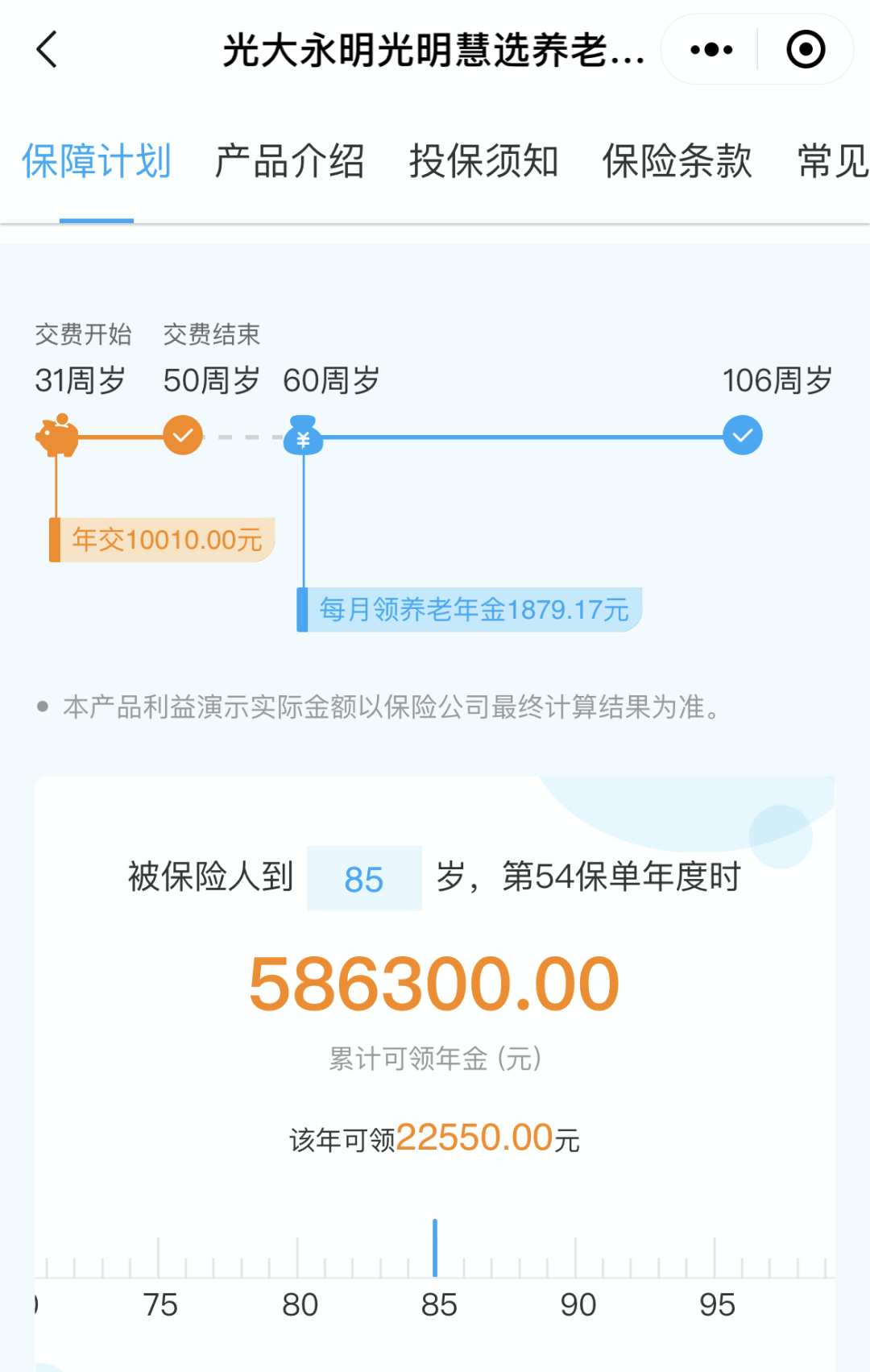Switch to the 常见 tab
This screenshot has width=870, height=1372.
tap(833, 161)
